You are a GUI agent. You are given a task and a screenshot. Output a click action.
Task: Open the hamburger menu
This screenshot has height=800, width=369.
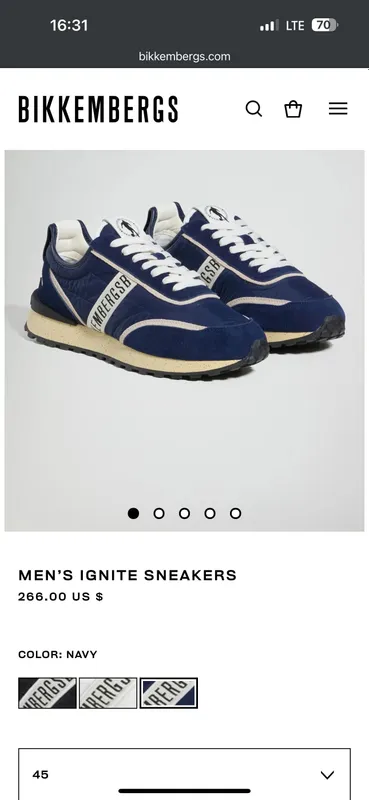(x=338, y=109)
